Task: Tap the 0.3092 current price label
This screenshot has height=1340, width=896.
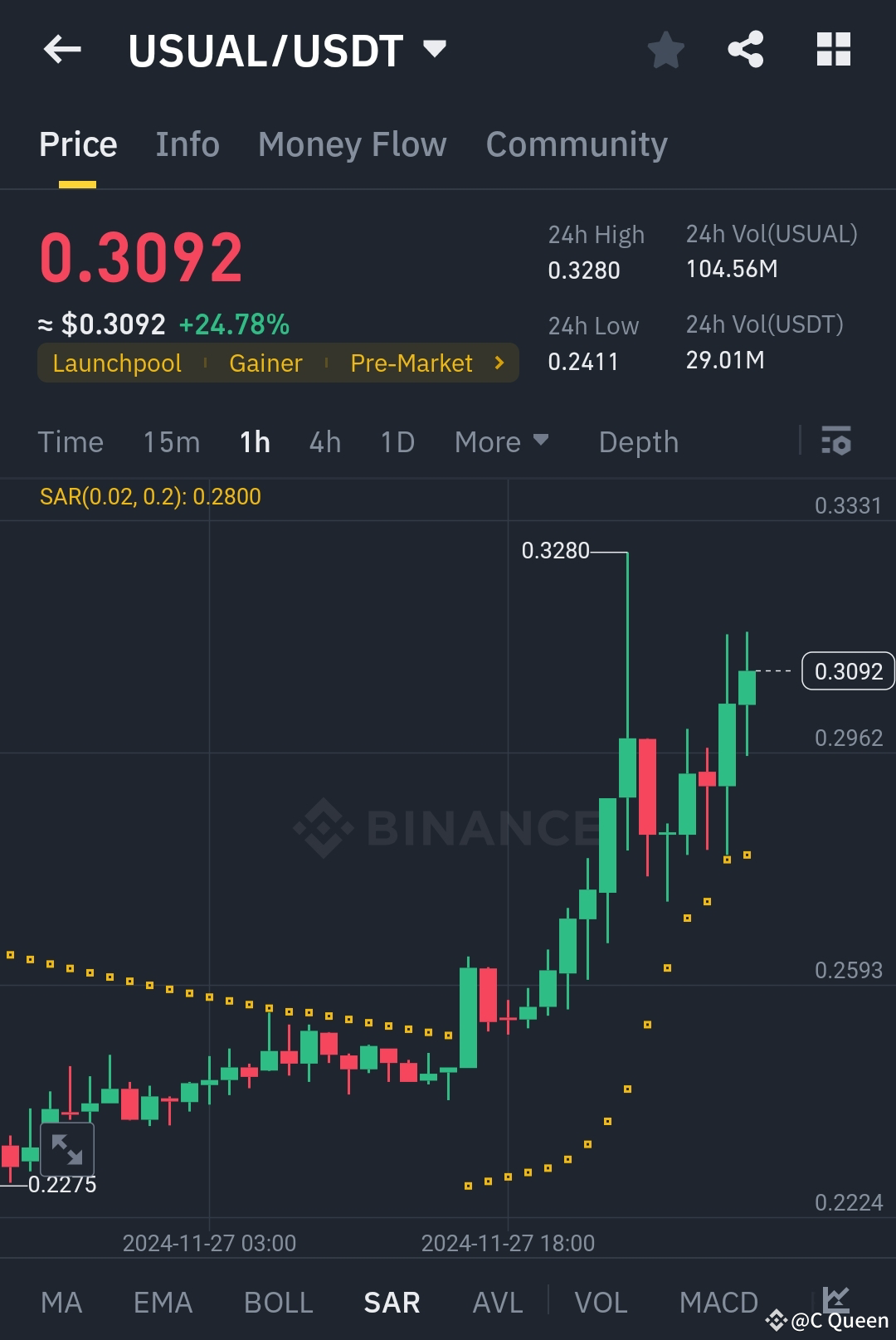Action: click(847, 670)
